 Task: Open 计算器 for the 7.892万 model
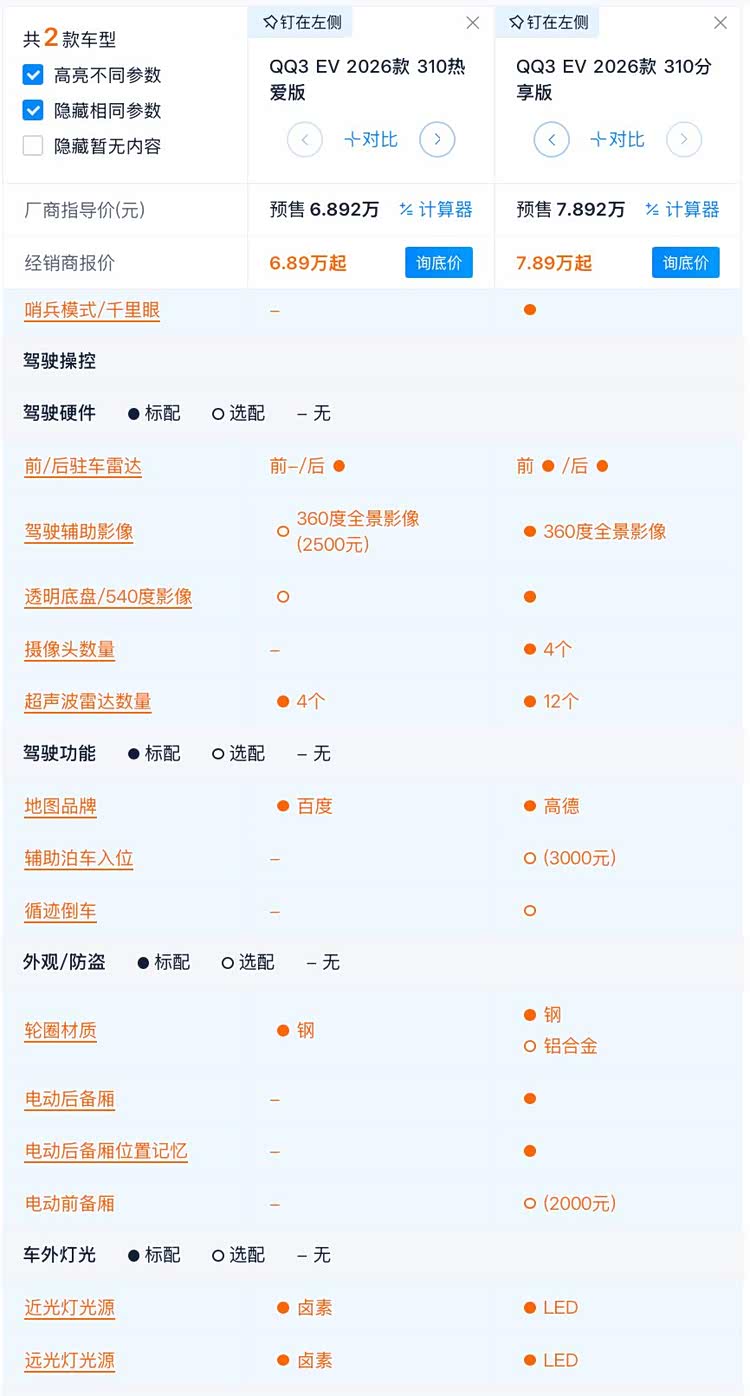(x=683, y=210)
